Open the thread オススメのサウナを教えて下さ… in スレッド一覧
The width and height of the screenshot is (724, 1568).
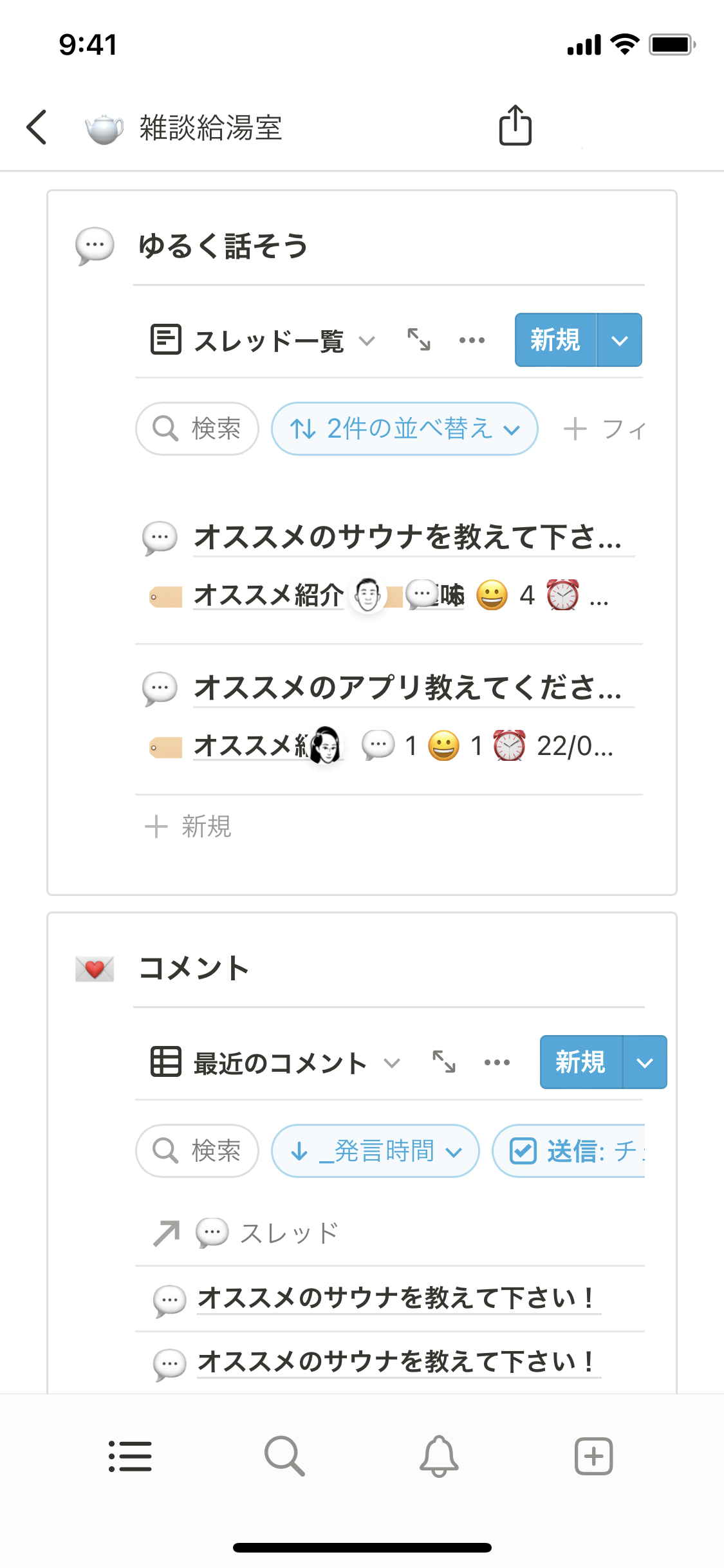click(x=407, y=537)
